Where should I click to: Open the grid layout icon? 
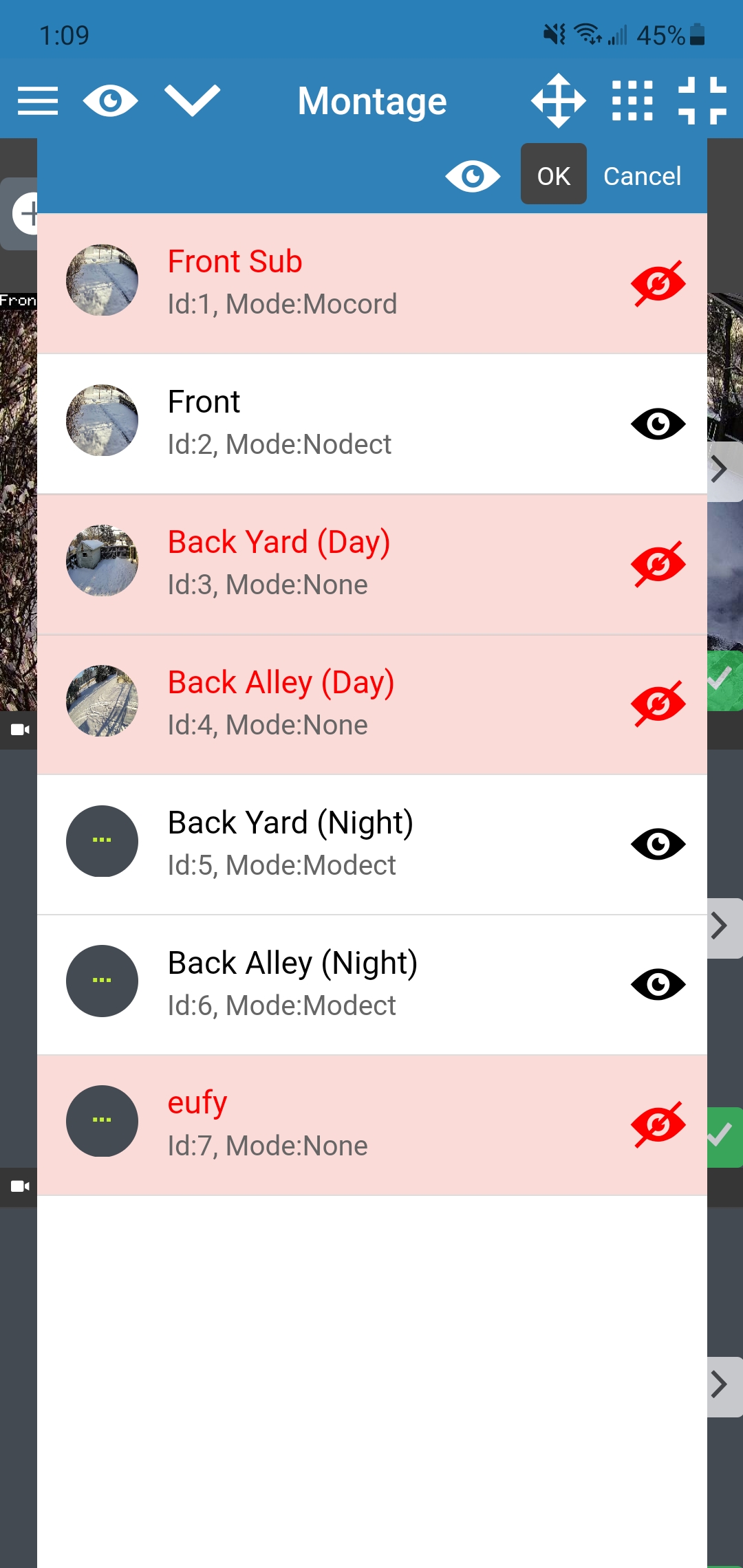point(632,101)
